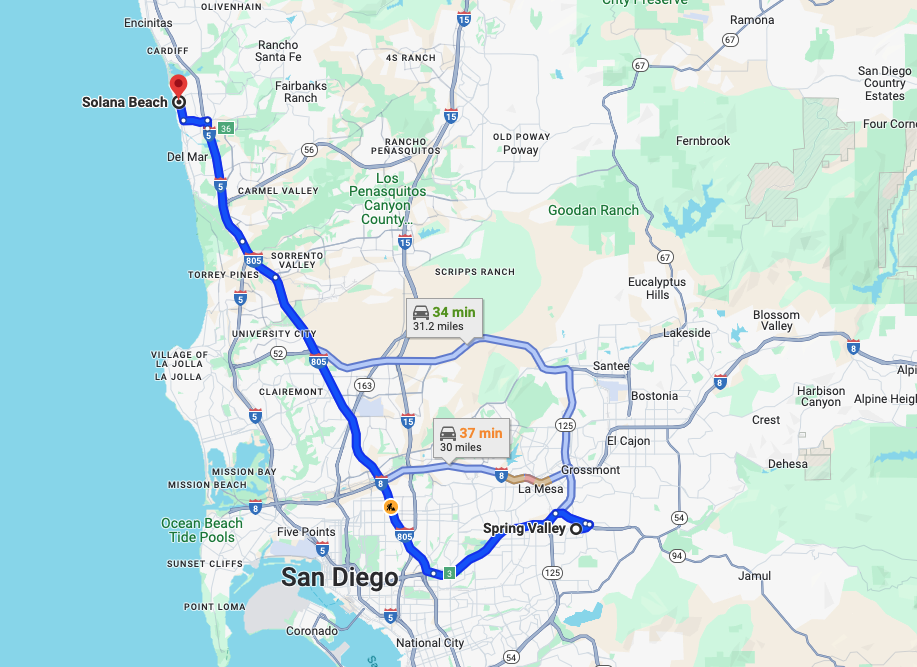917x667 pixels.
Task: Select the 34 min alternate route label
Action: [x=443, y=318]
